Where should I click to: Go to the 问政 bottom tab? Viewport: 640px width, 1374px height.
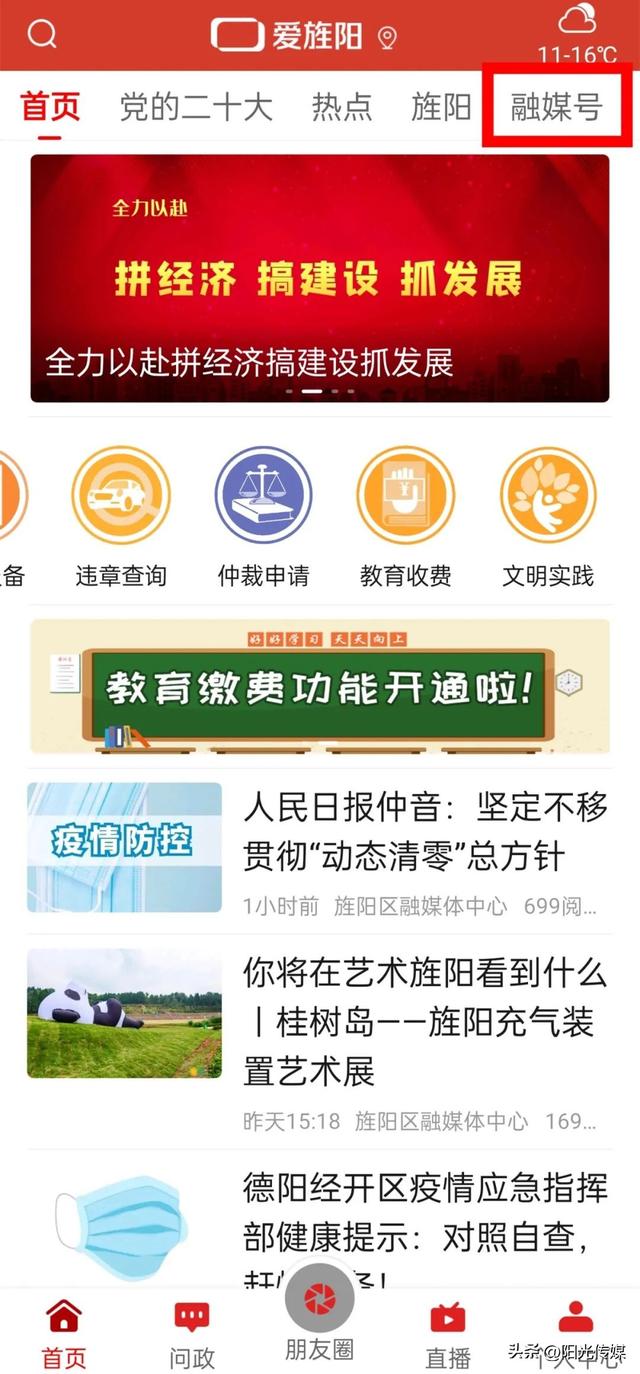pos(191,1335)
